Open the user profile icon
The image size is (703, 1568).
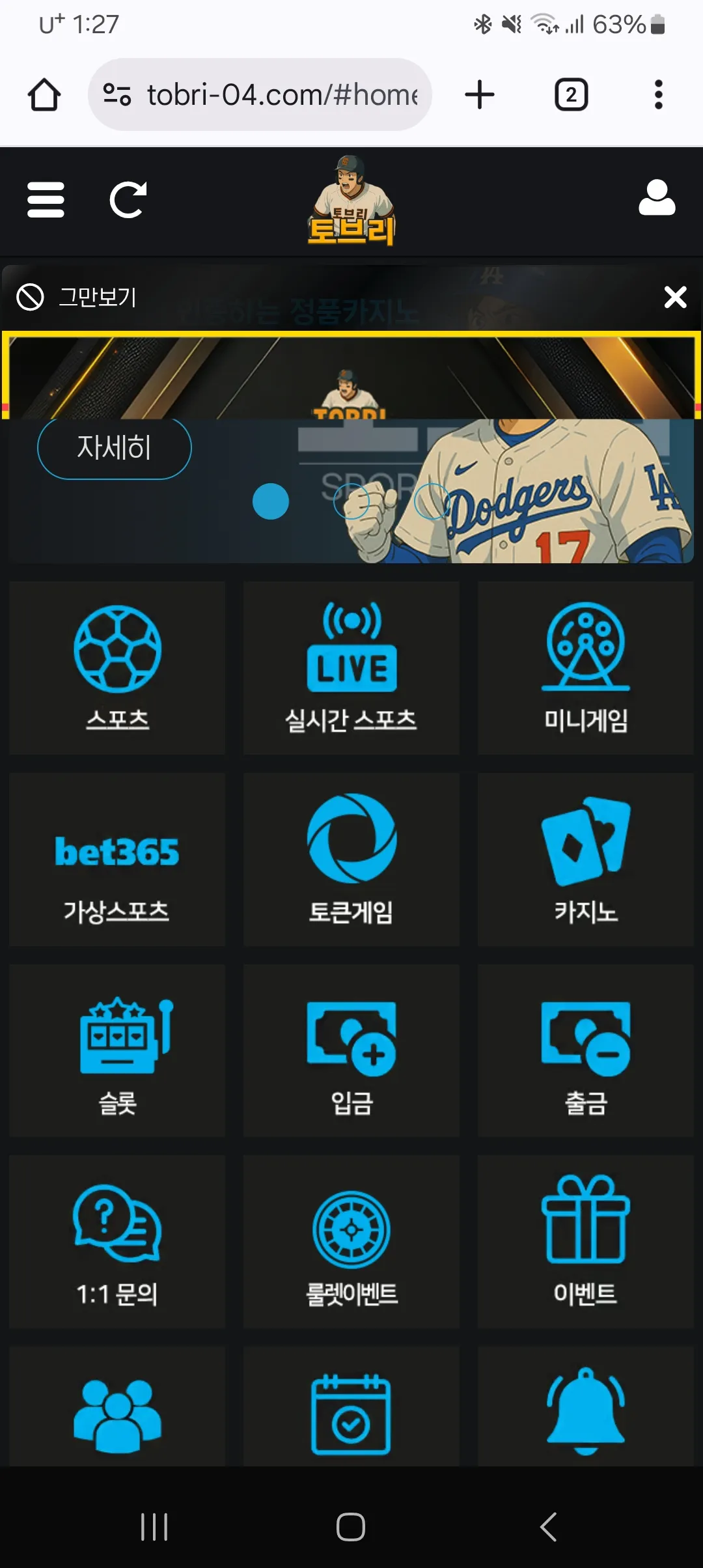pyautogui.click(x=657, y=198)
